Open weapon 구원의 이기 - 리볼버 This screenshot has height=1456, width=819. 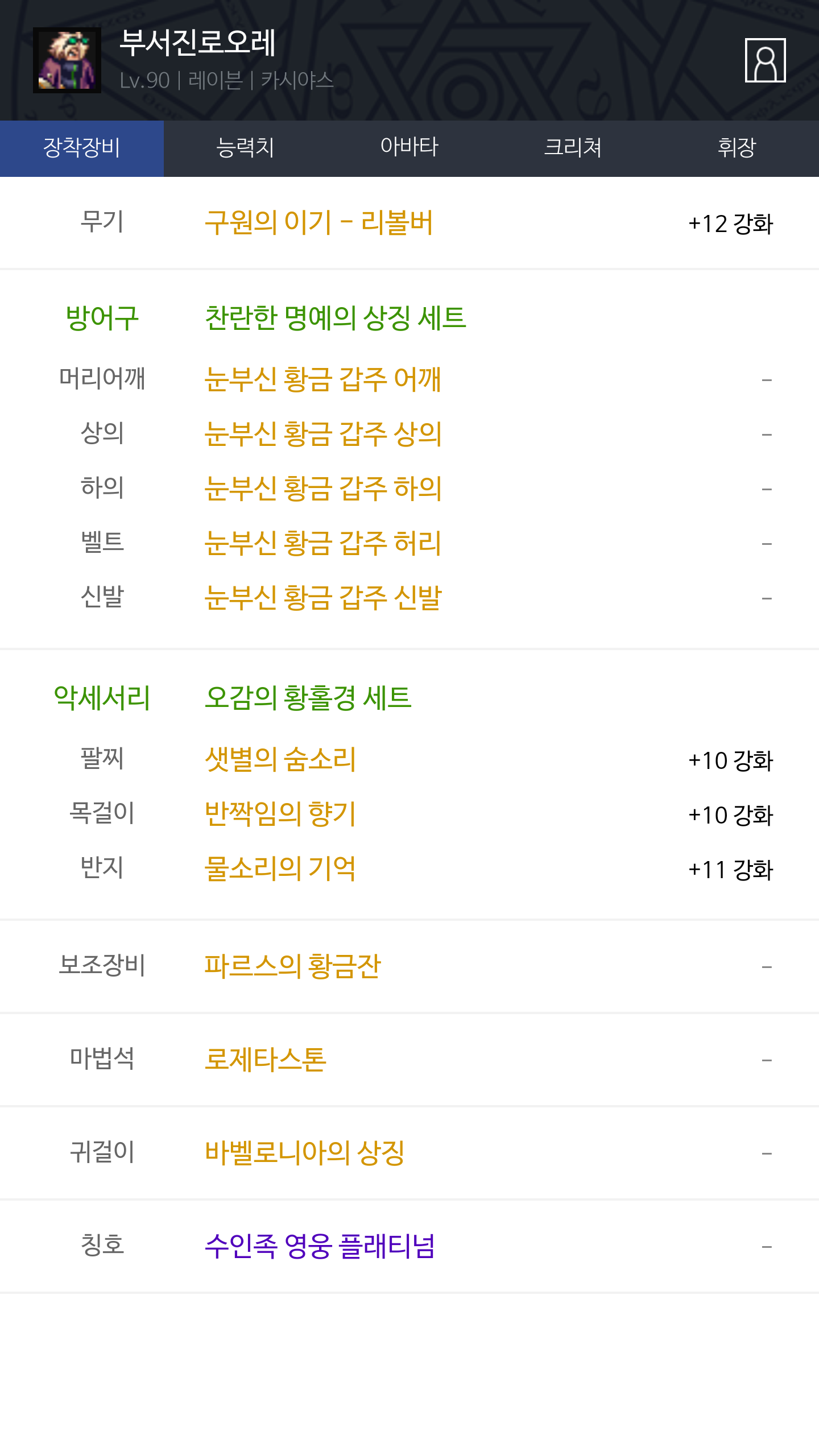318,222
